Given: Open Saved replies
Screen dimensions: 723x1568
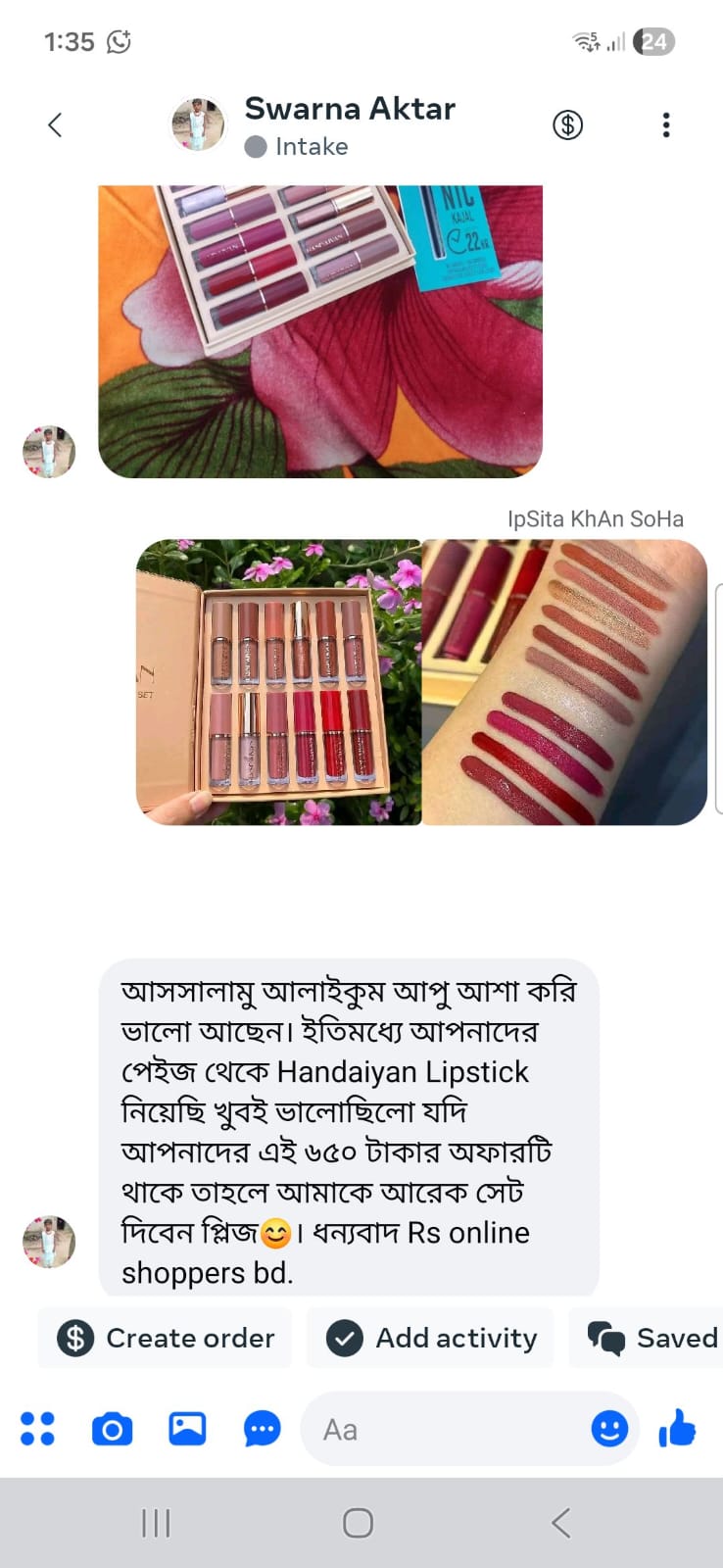Looking at the screenshot, I should [x=647, y=1338].
